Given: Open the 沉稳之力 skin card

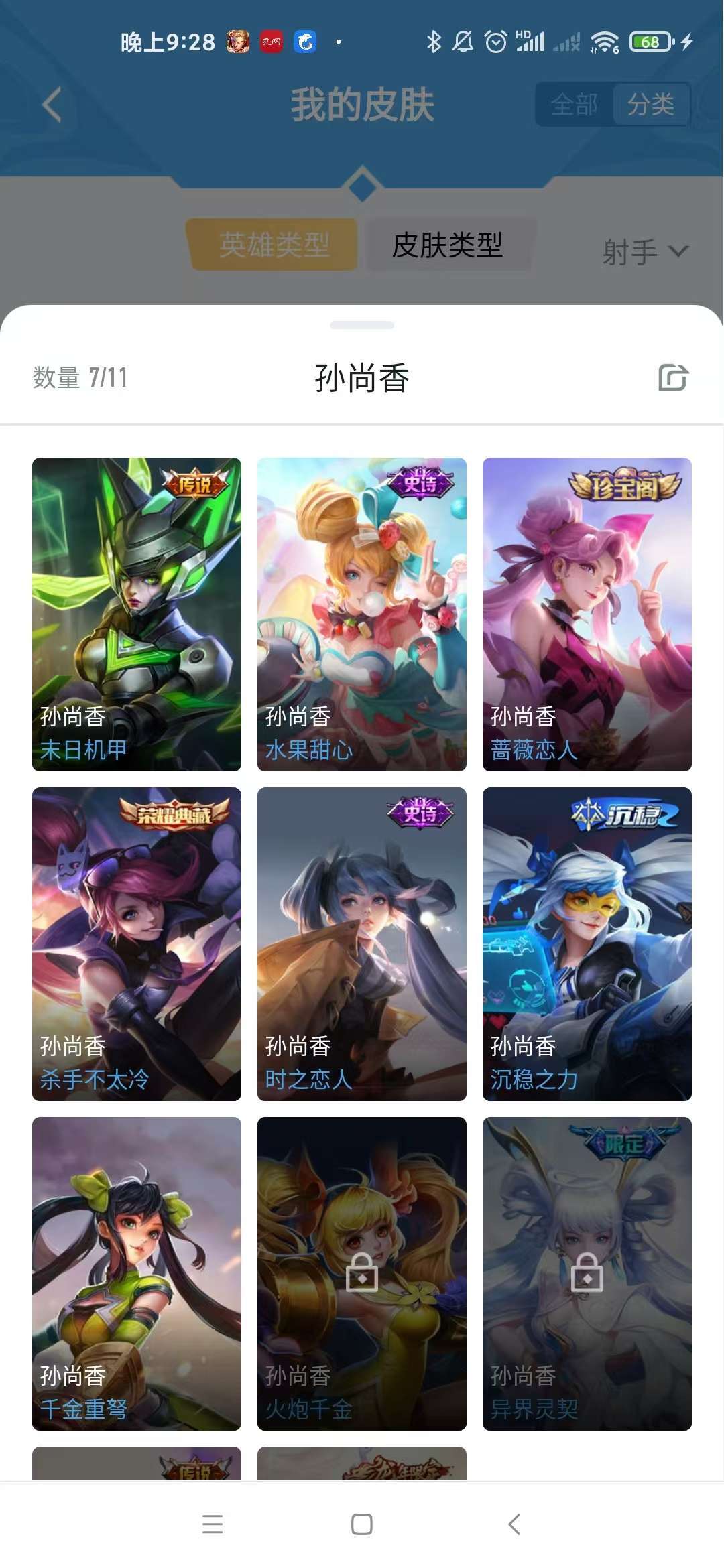Looking at the screenshot, I should point(587,943).
